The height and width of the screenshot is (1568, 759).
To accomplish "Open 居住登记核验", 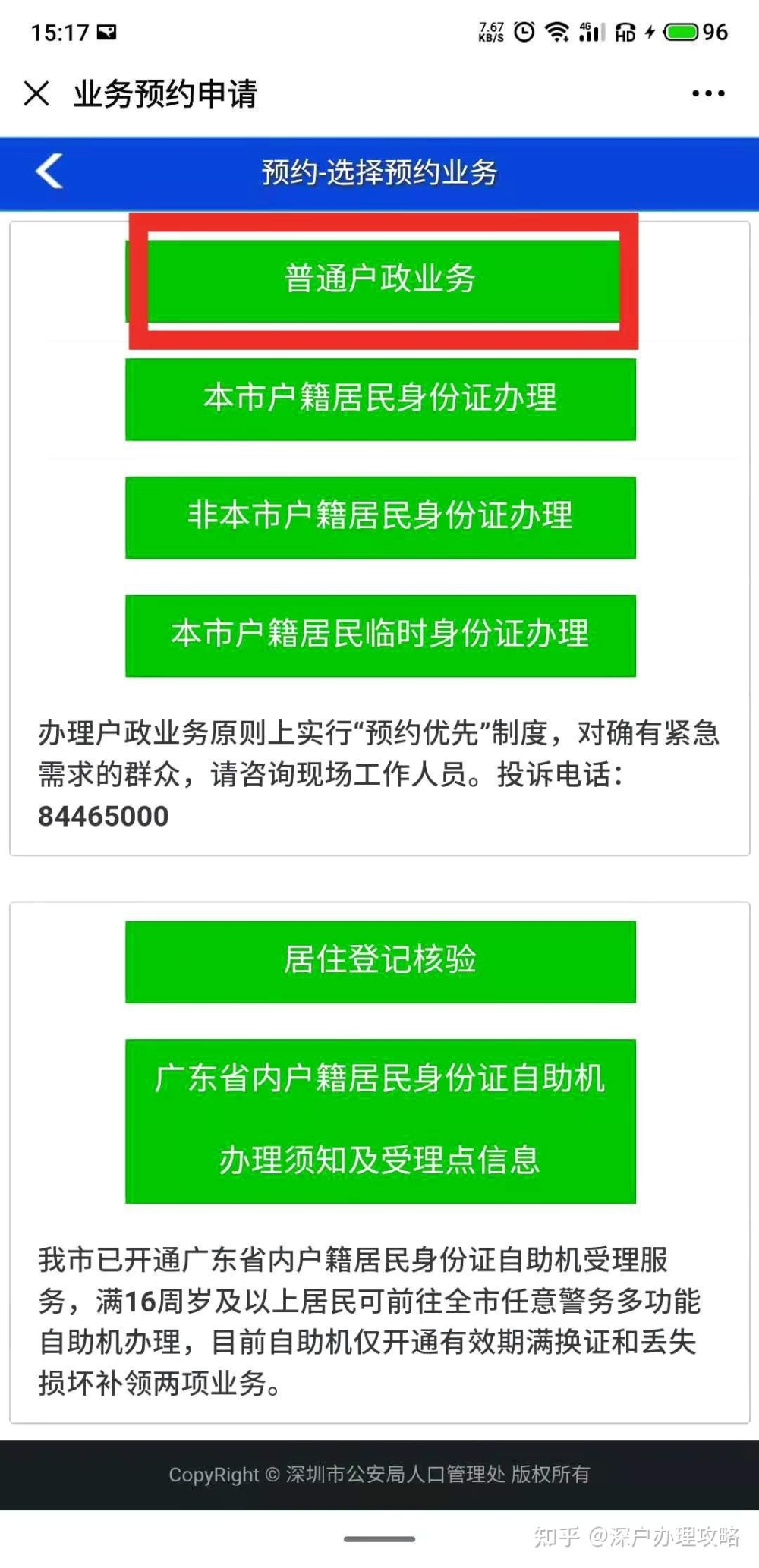I will click(380, 962).
